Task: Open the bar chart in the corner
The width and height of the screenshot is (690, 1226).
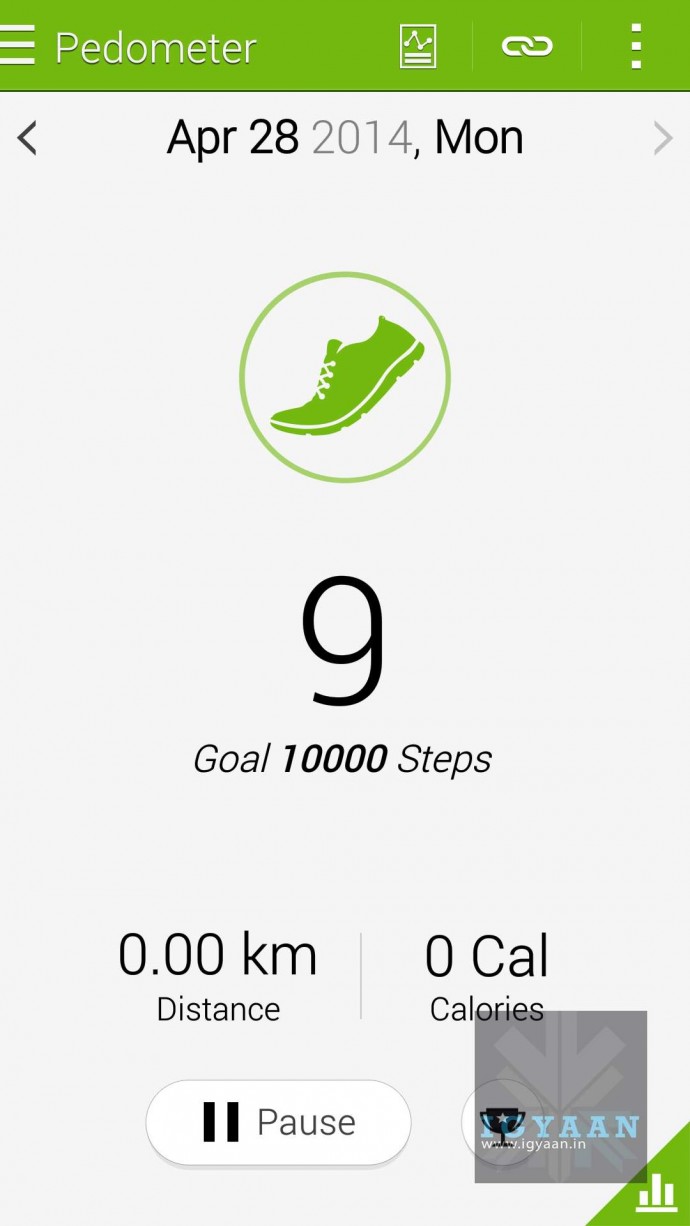Action: coord(656,1191)
